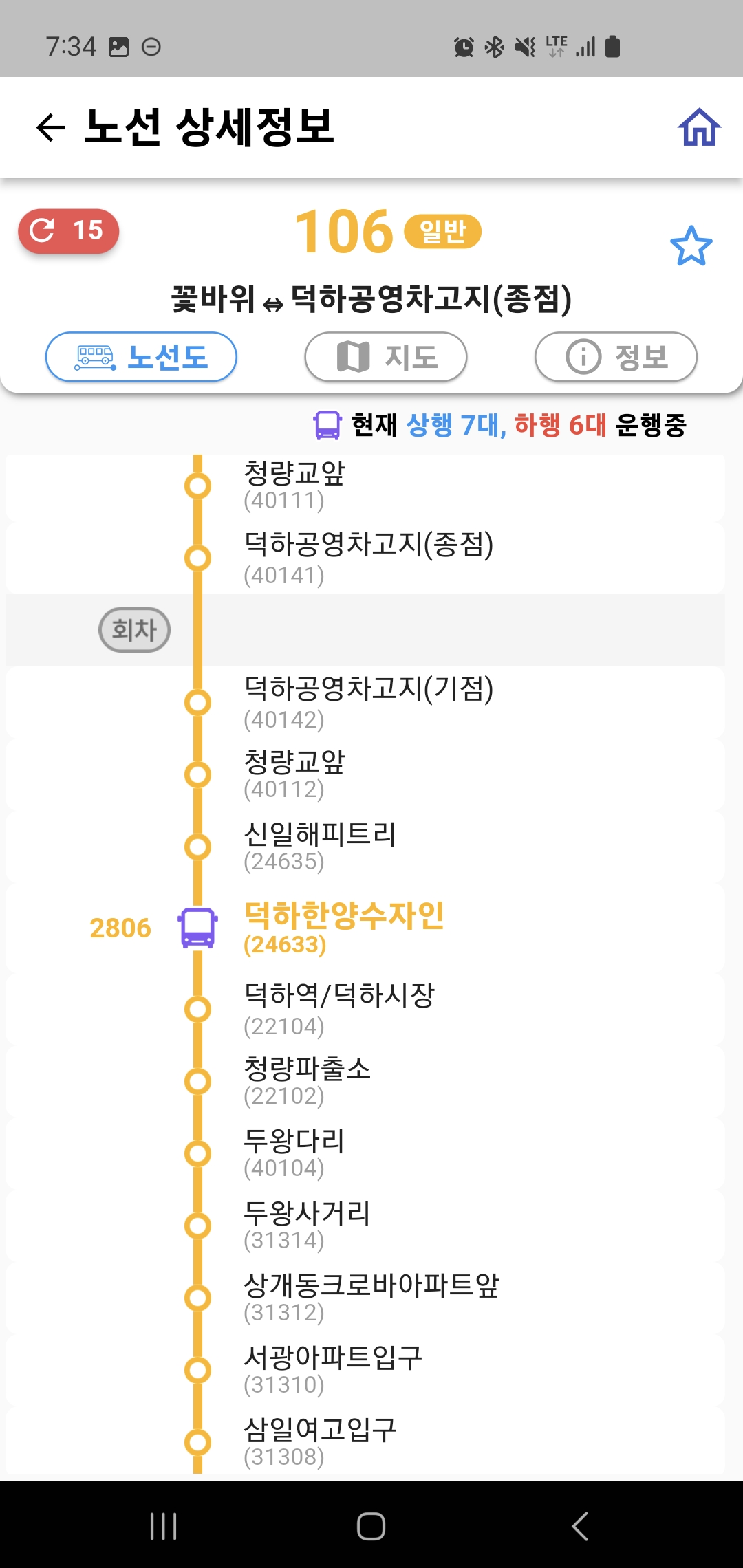
Task: Open highlighted stop 덕하한양수자인
Action: 344,927
